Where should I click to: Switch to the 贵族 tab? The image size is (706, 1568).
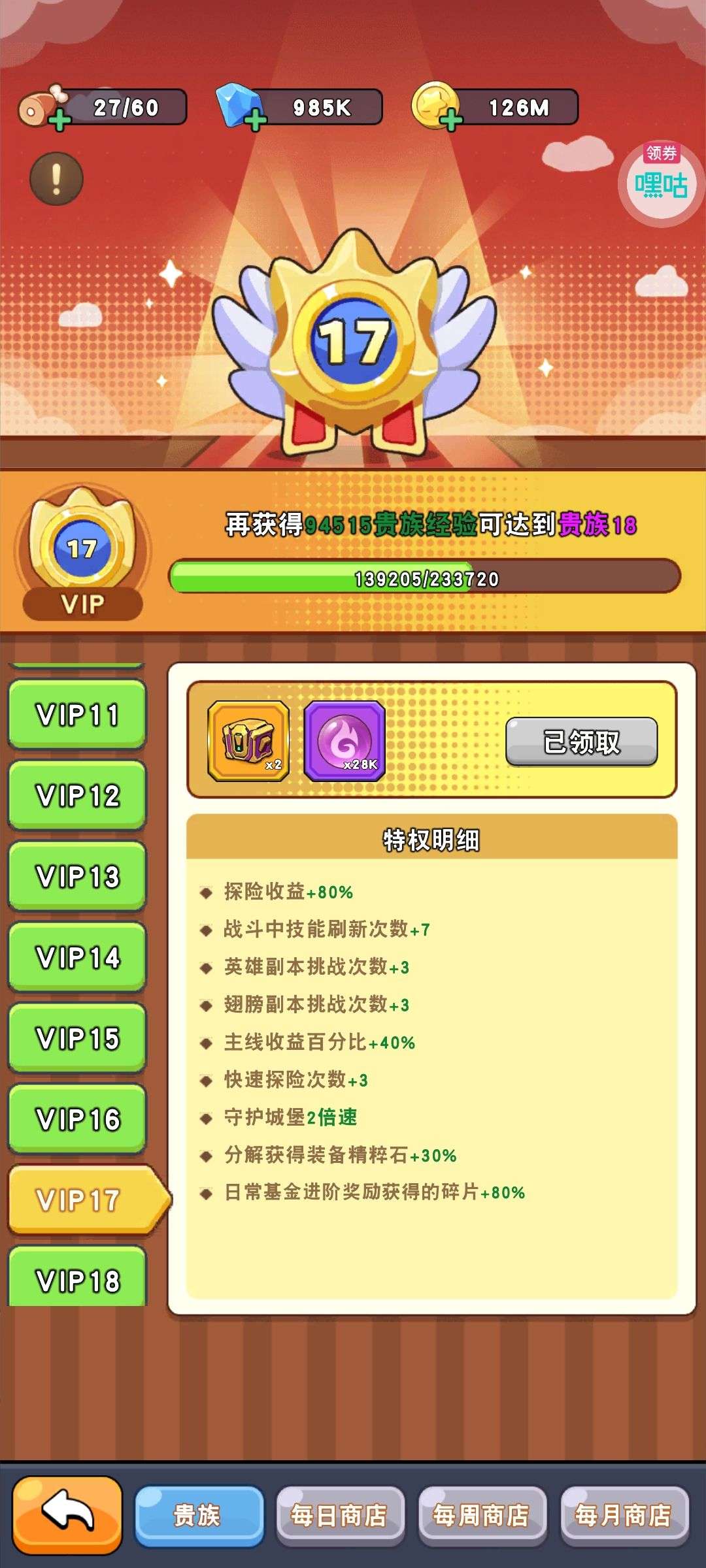pos(199,1516)
